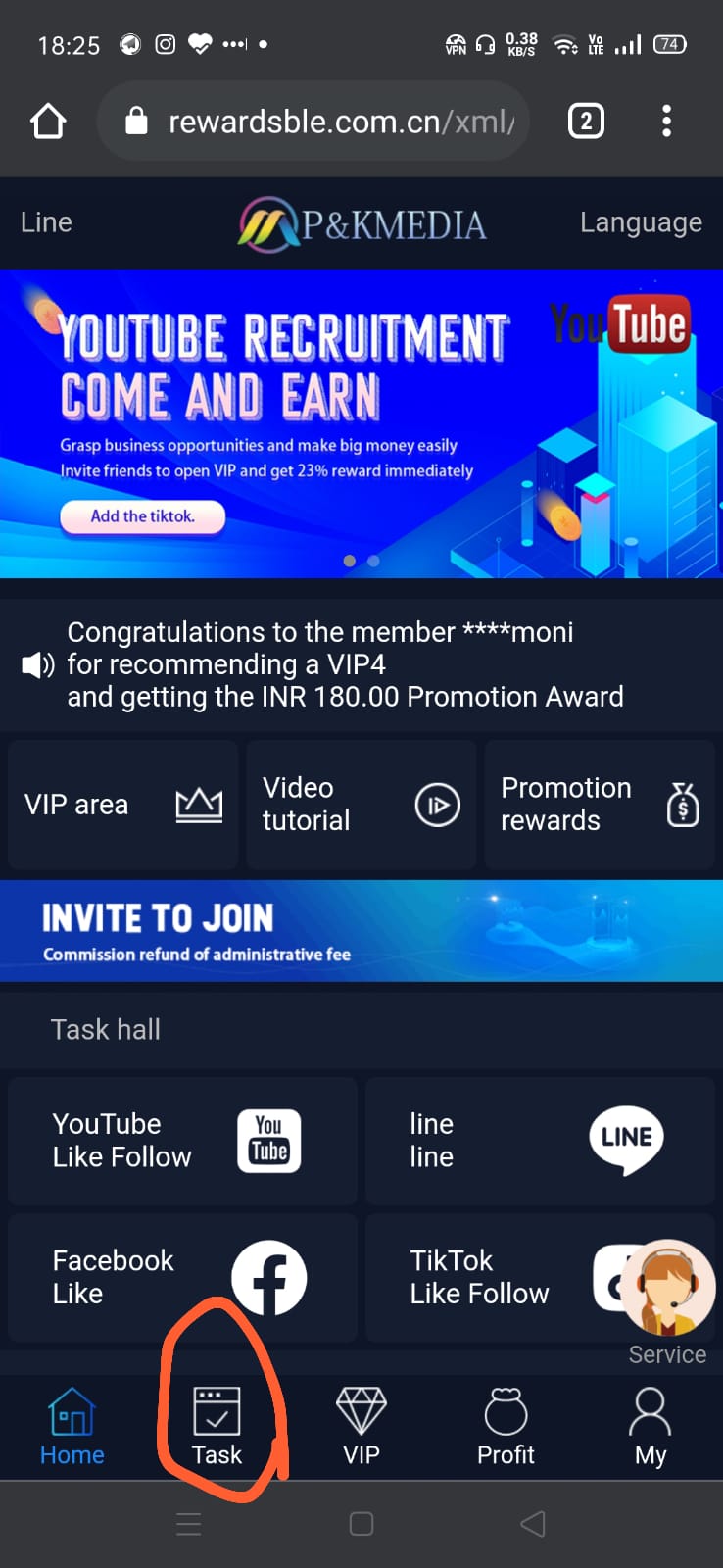Open the Video tutorial tile

click(361, 805)
